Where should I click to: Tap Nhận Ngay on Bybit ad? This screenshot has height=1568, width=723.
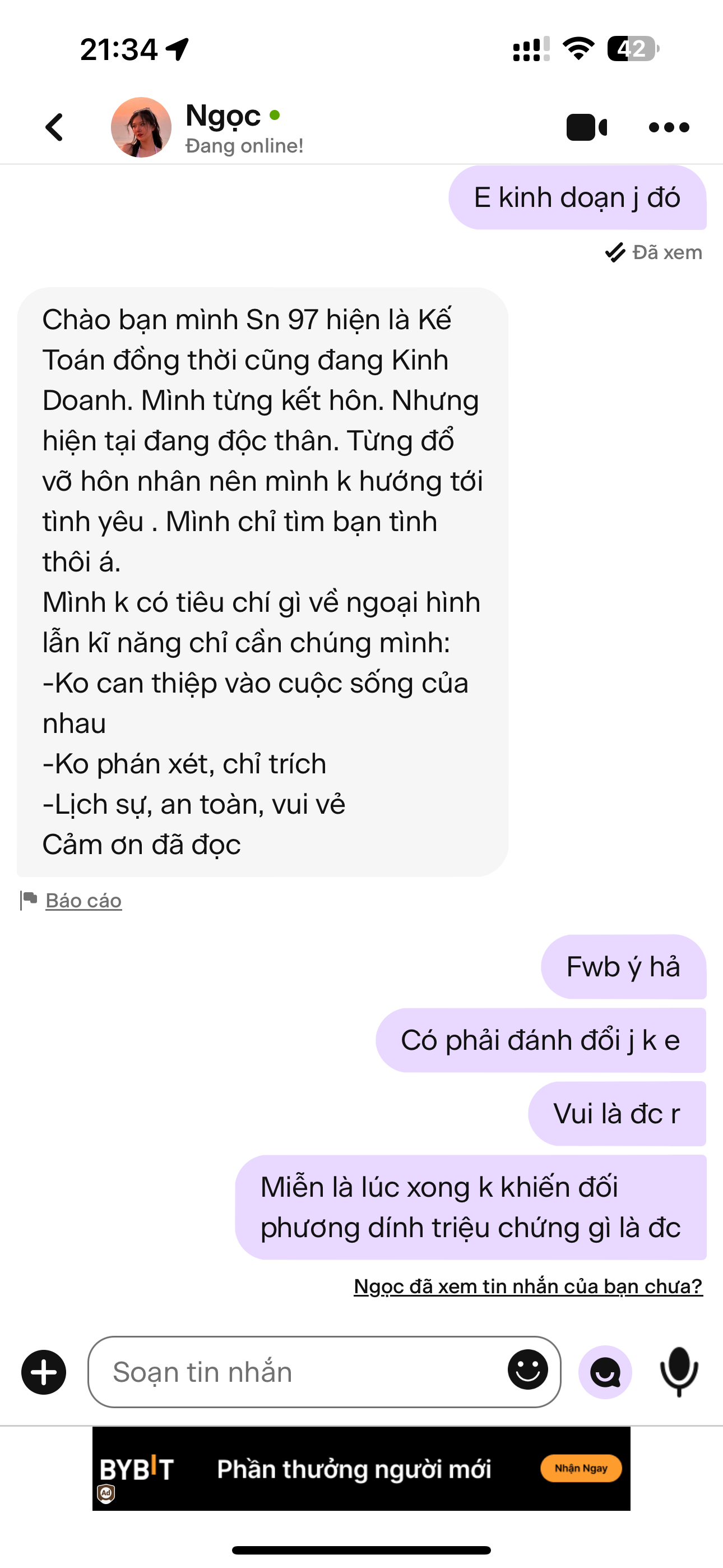tap(581, 1468)
